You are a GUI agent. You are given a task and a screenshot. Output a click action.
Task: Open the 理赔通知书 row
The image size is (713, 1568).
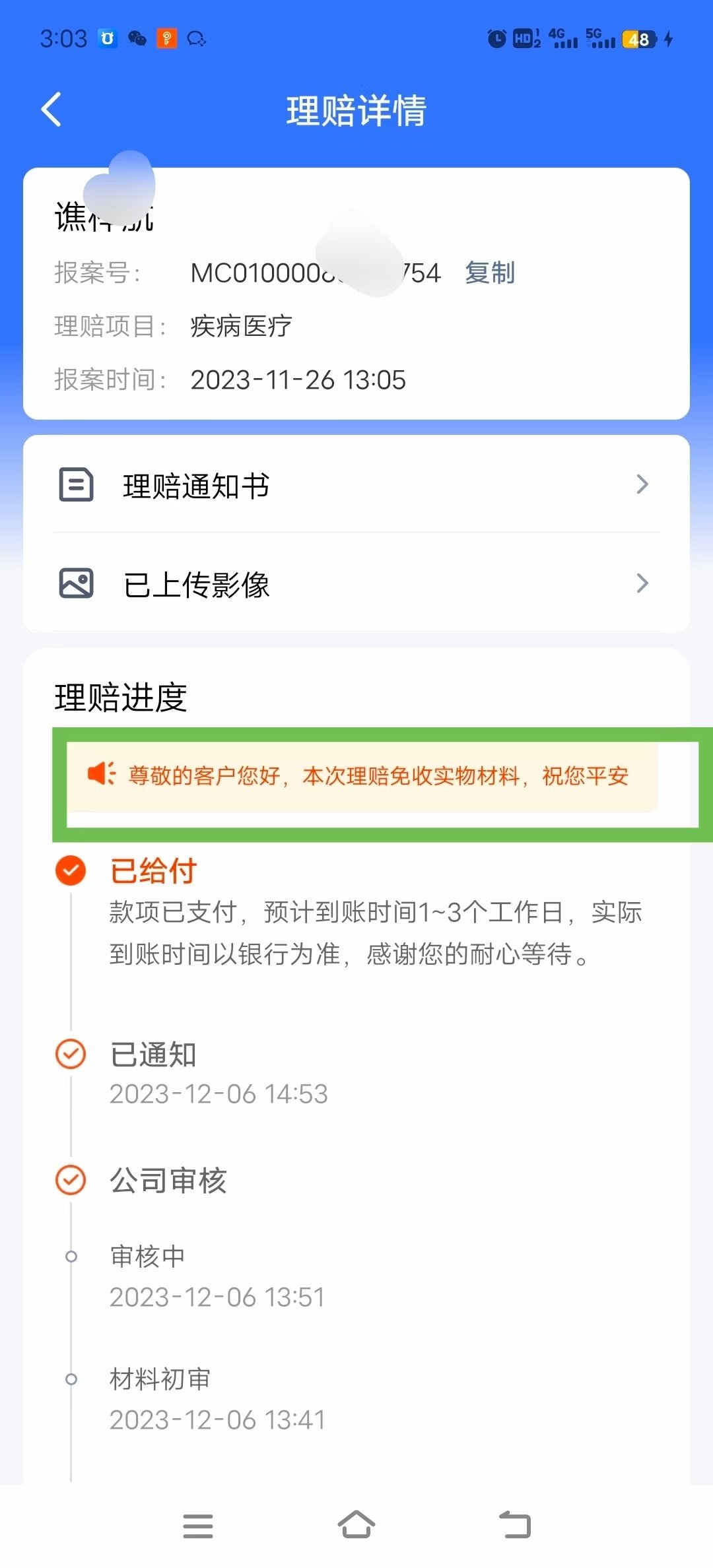tap(356, 485)
